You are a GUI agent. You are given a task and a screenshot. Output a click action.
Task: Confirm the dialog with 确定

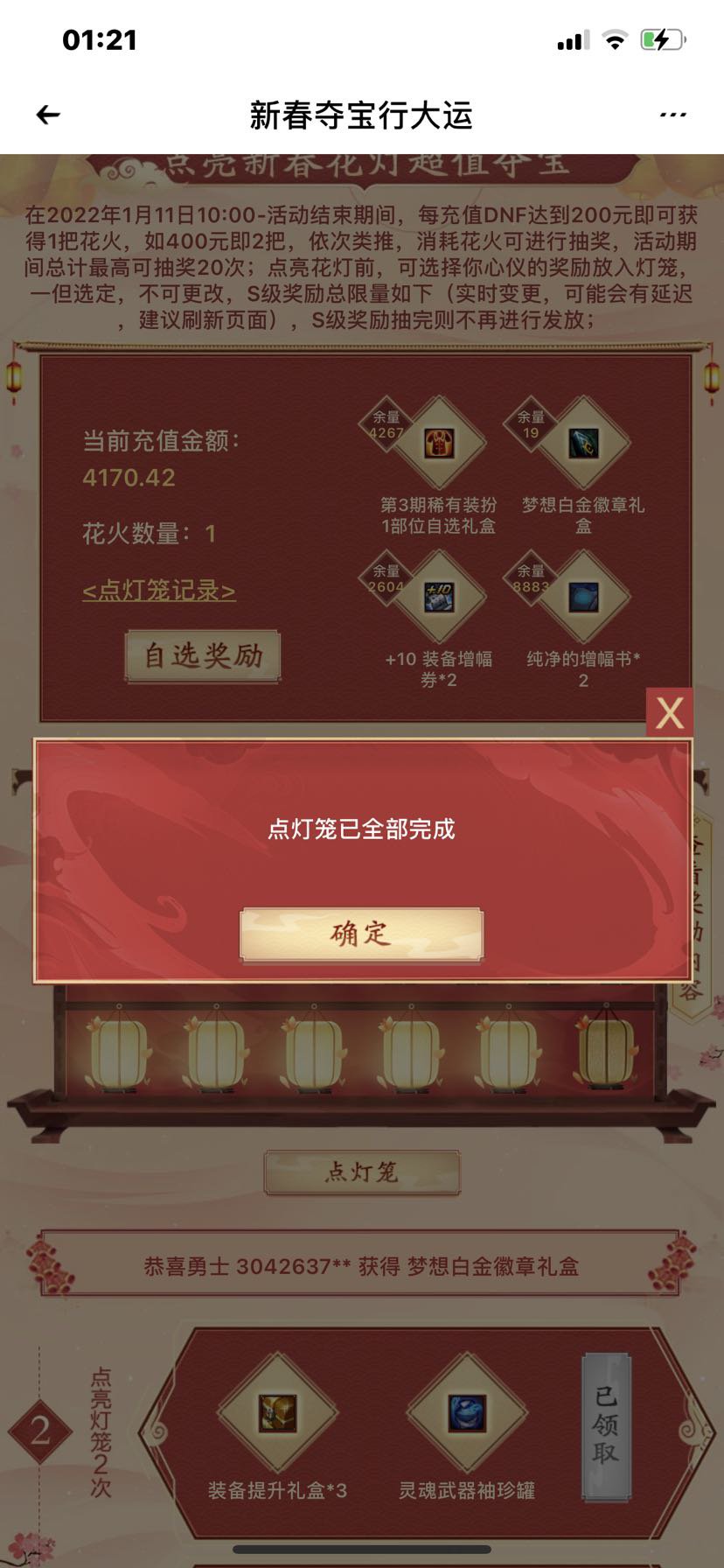coord(362,934)
